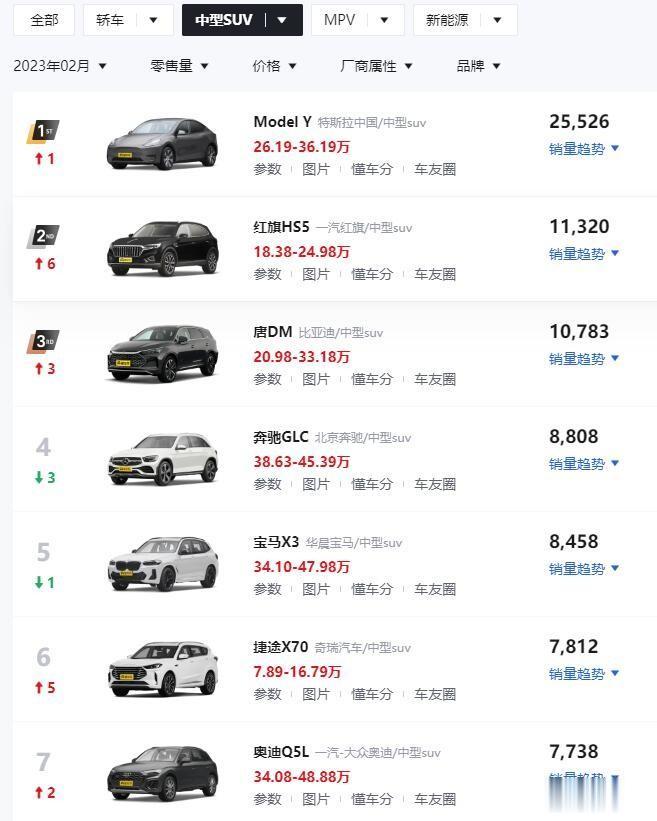This screenshot has height=821, width=657.
Task: View 图片 of 唐DM
Action: pyautogui.click(x=316, y=379)
